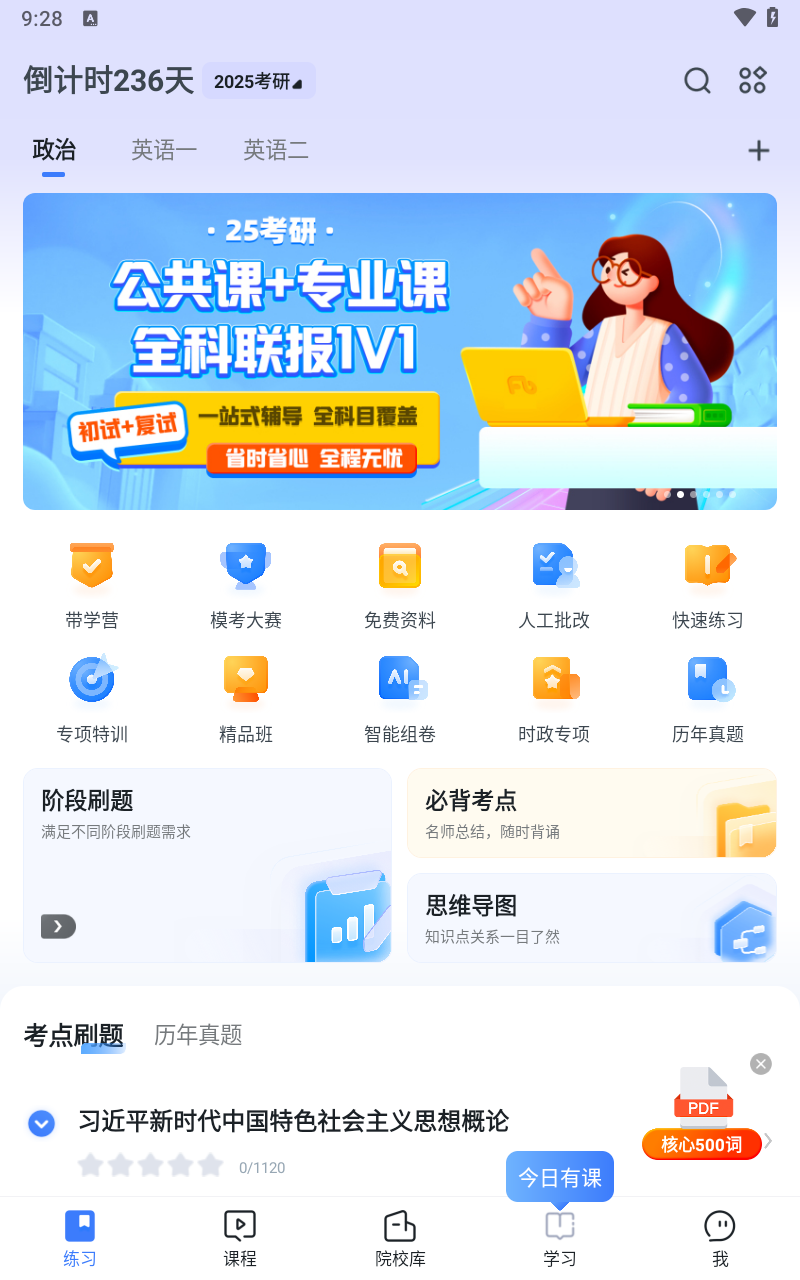Image resolution: width=800 pixels, height=1280 pixels.
Task: Open the 智能组卷 smart paper builder
Action: (400, 697)
